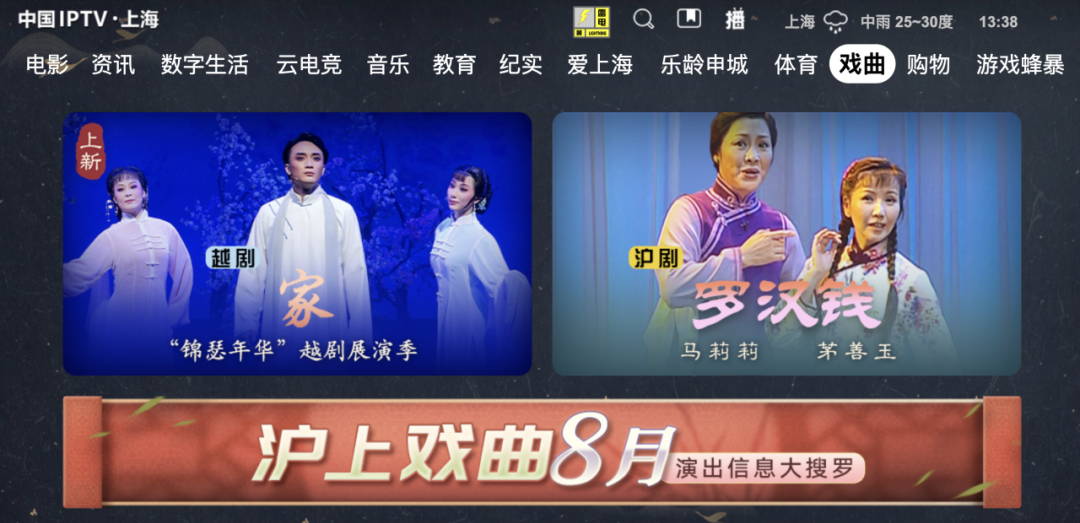Go to the 游戏蜂暴 tab
The width and height of the screenshot is (1080, 523).
point(1020,65)
